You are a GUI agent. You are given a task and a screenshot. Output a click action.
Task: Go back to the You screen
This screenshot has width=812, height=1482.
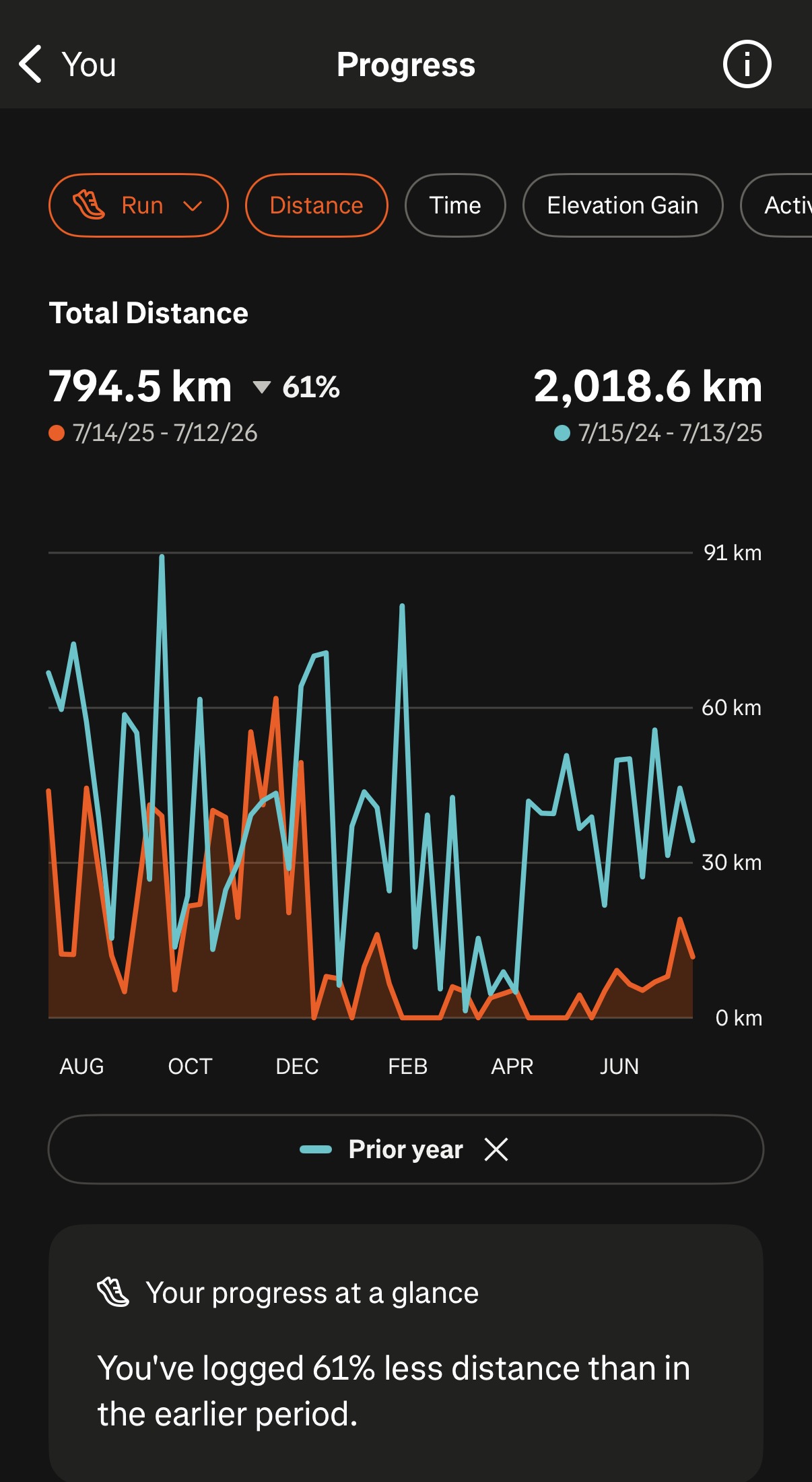[x=67, y=65]
